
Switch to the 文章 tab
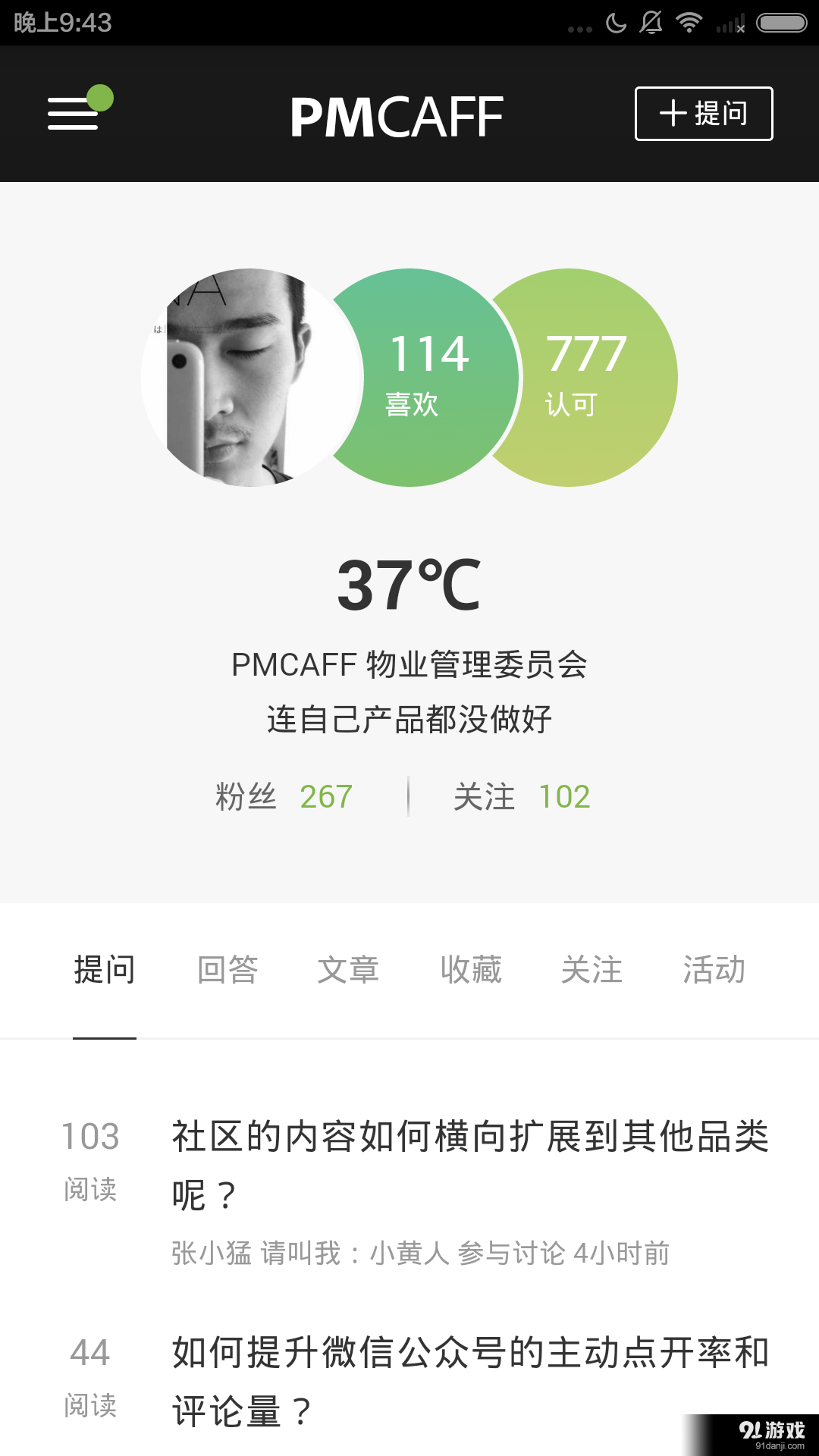[x=348, y=970]
